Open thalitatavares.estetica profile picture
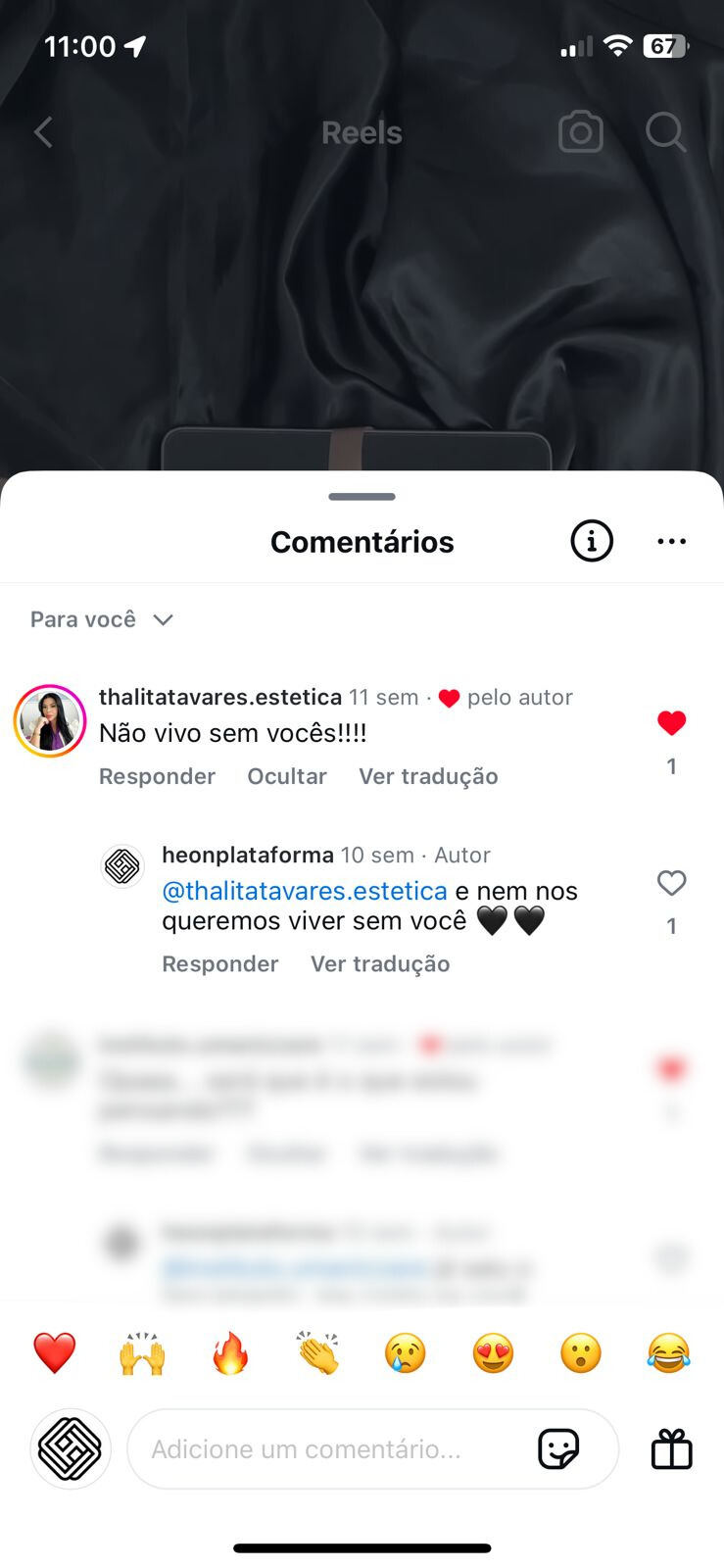Image resolution: width=724 pixels, height=1568 pixels. tap(49, 721)
